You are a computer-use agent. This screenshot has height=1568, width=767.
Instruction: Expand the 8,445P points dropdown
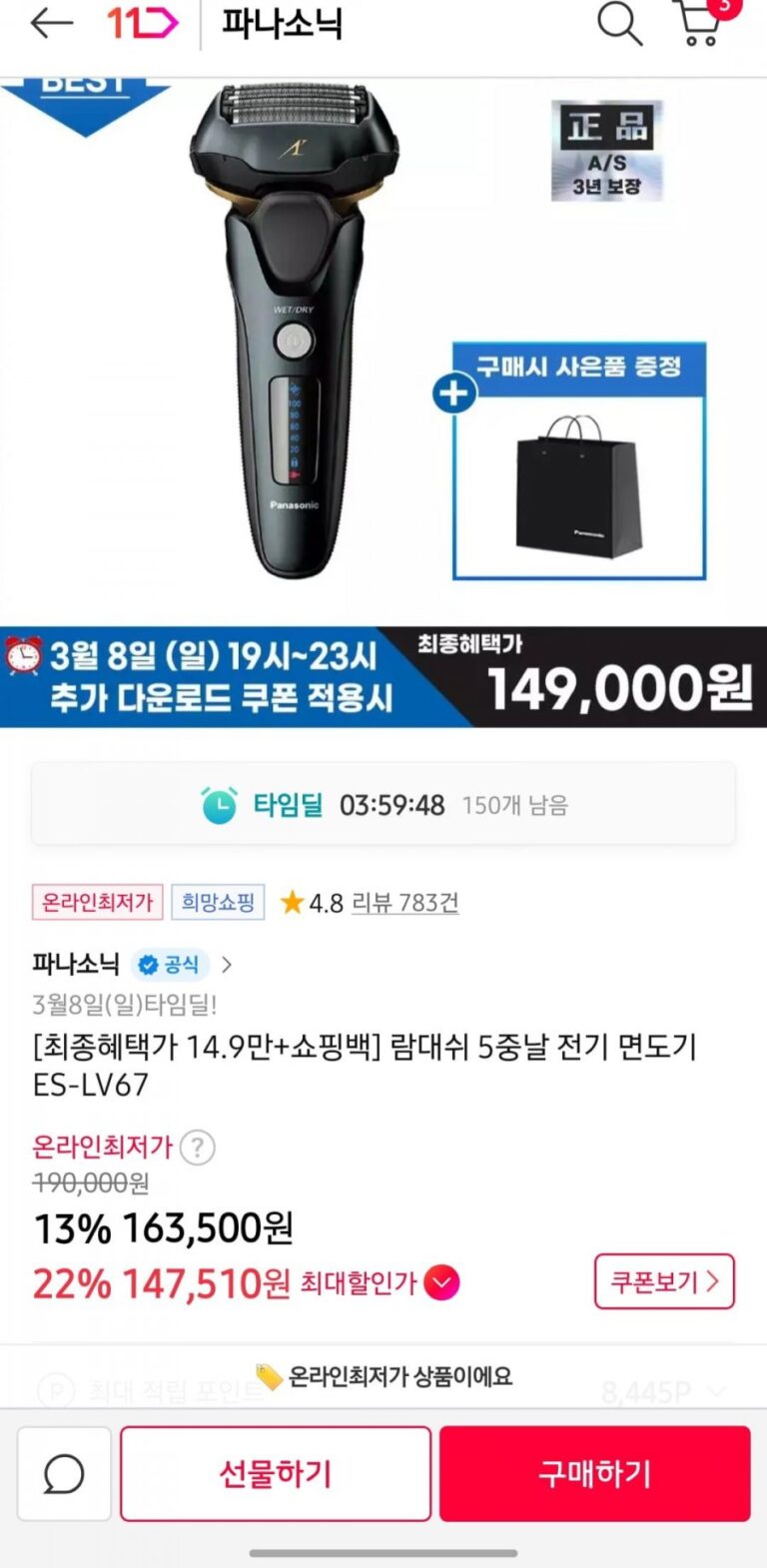[x=715, y=1390]
